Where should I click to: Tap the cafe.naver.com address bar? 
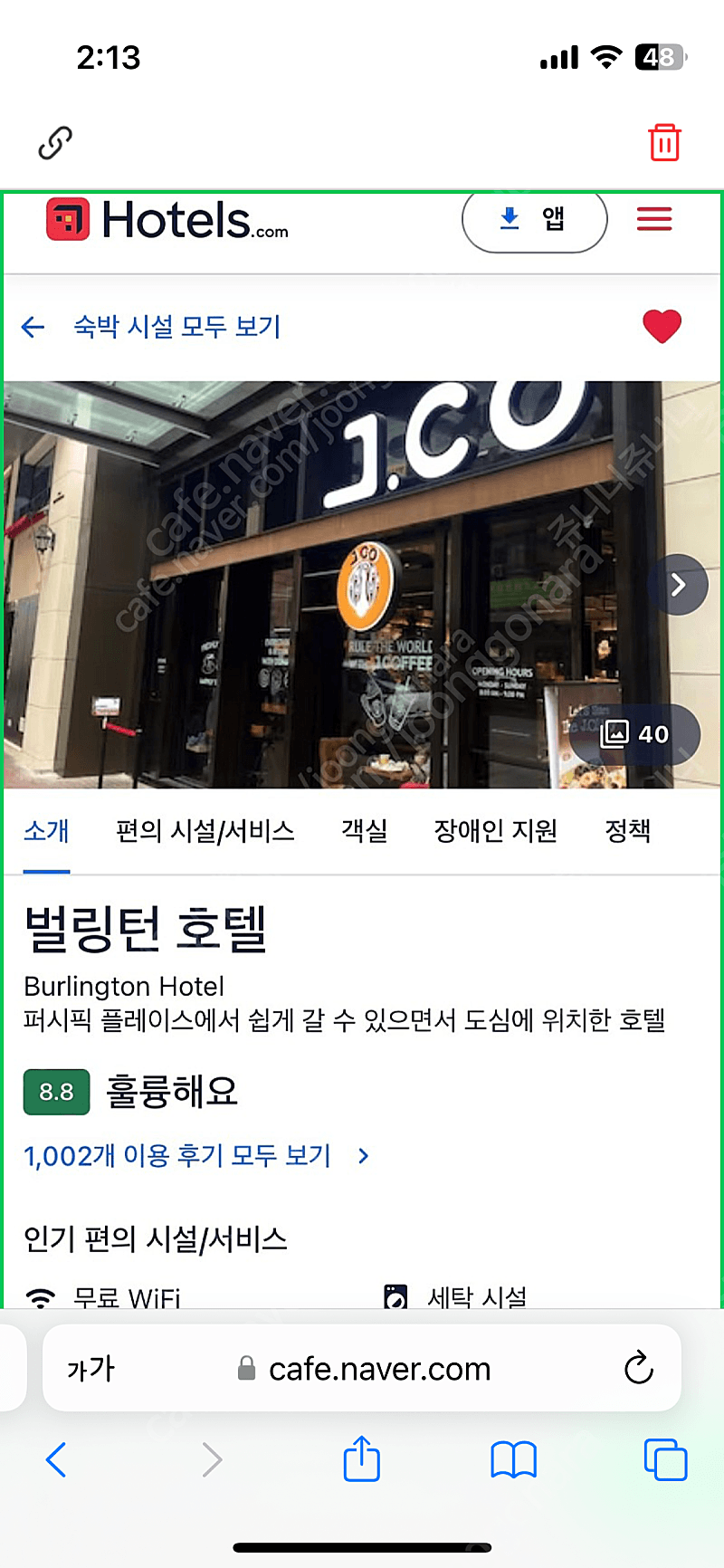pos(362,1368)
